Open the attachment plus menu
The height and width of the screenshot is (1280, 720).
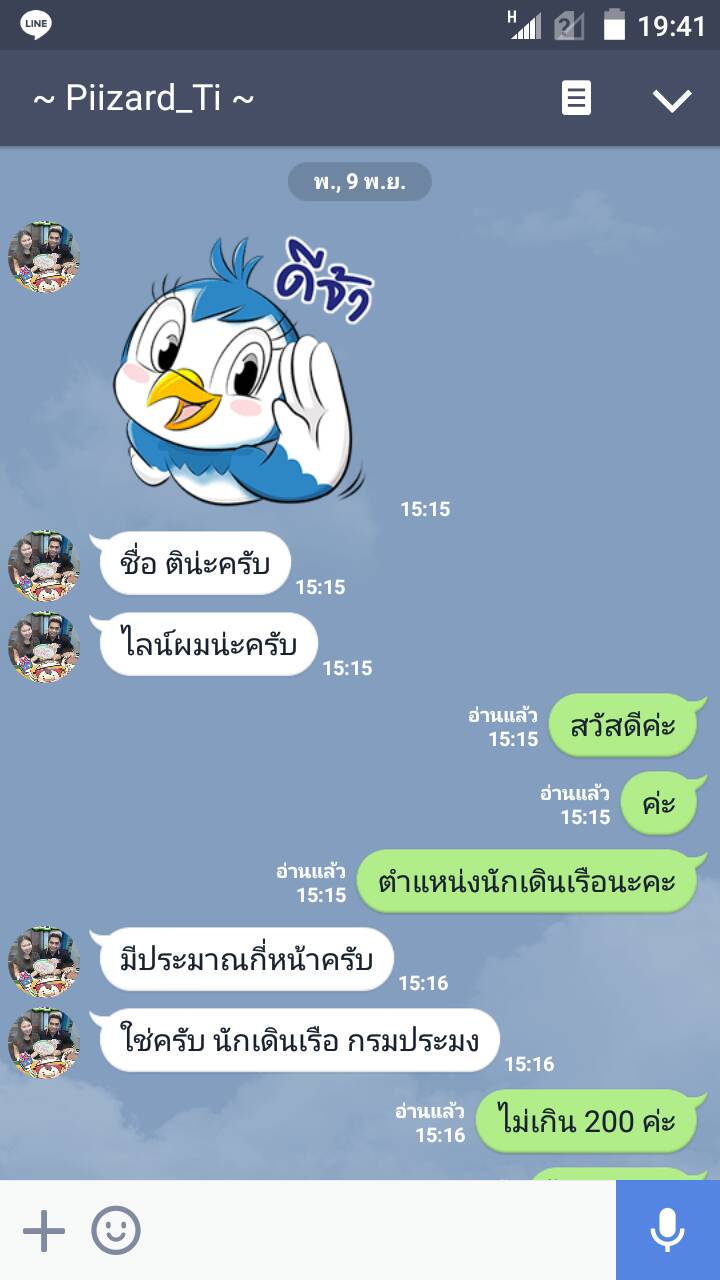point(44,1230)
